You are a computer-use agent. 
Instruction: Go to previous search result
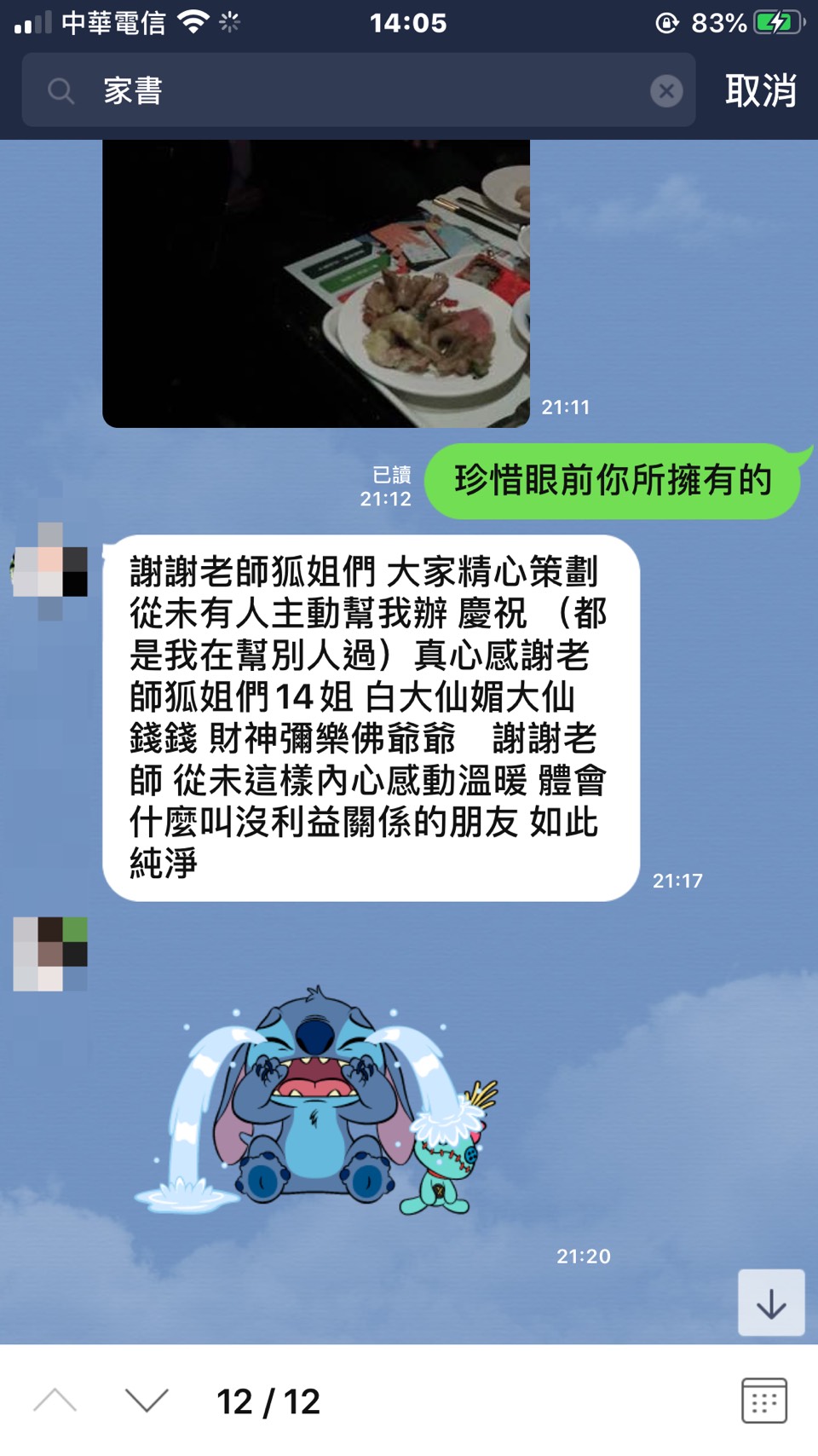tap(55, 1400)
